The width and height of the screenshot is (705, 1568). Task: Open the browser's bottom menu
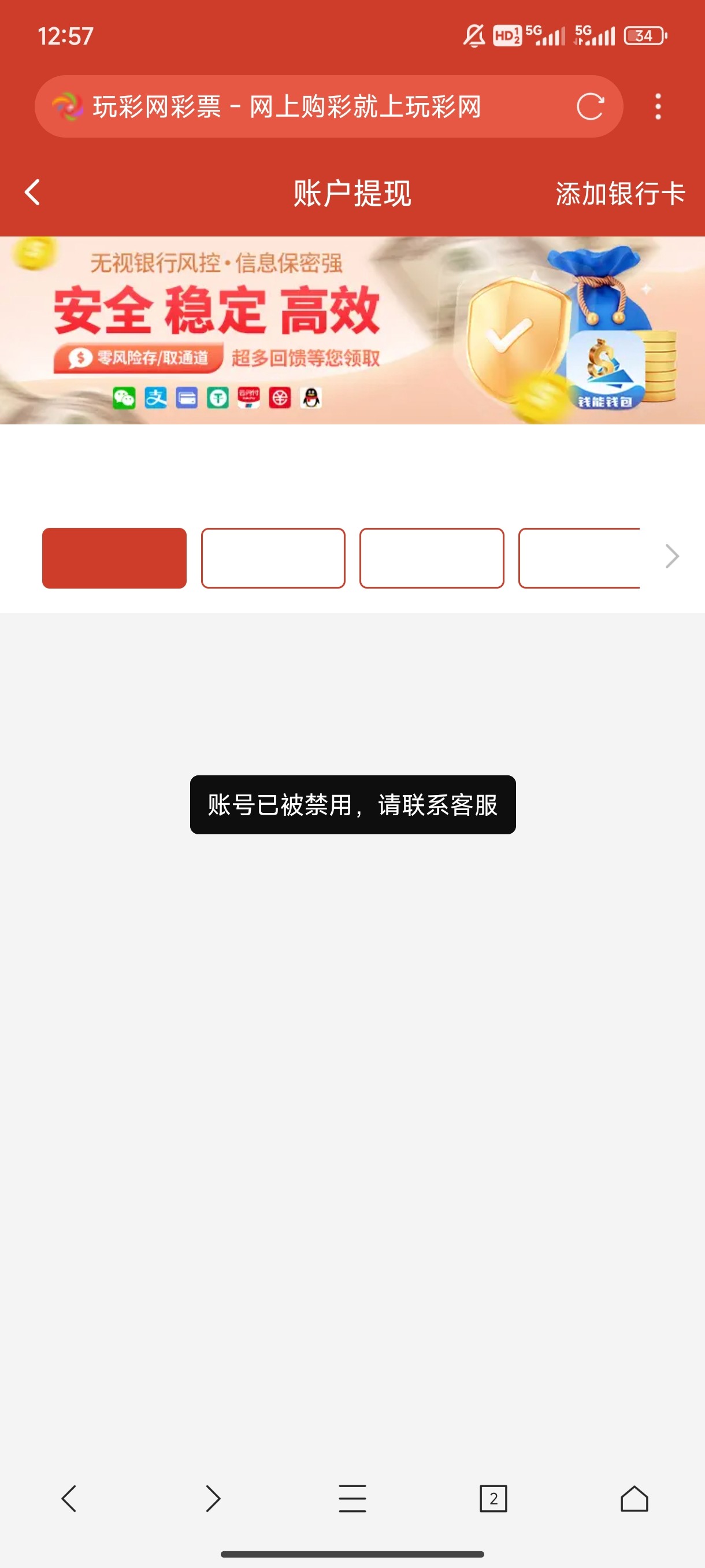(x=352, y=1498)
